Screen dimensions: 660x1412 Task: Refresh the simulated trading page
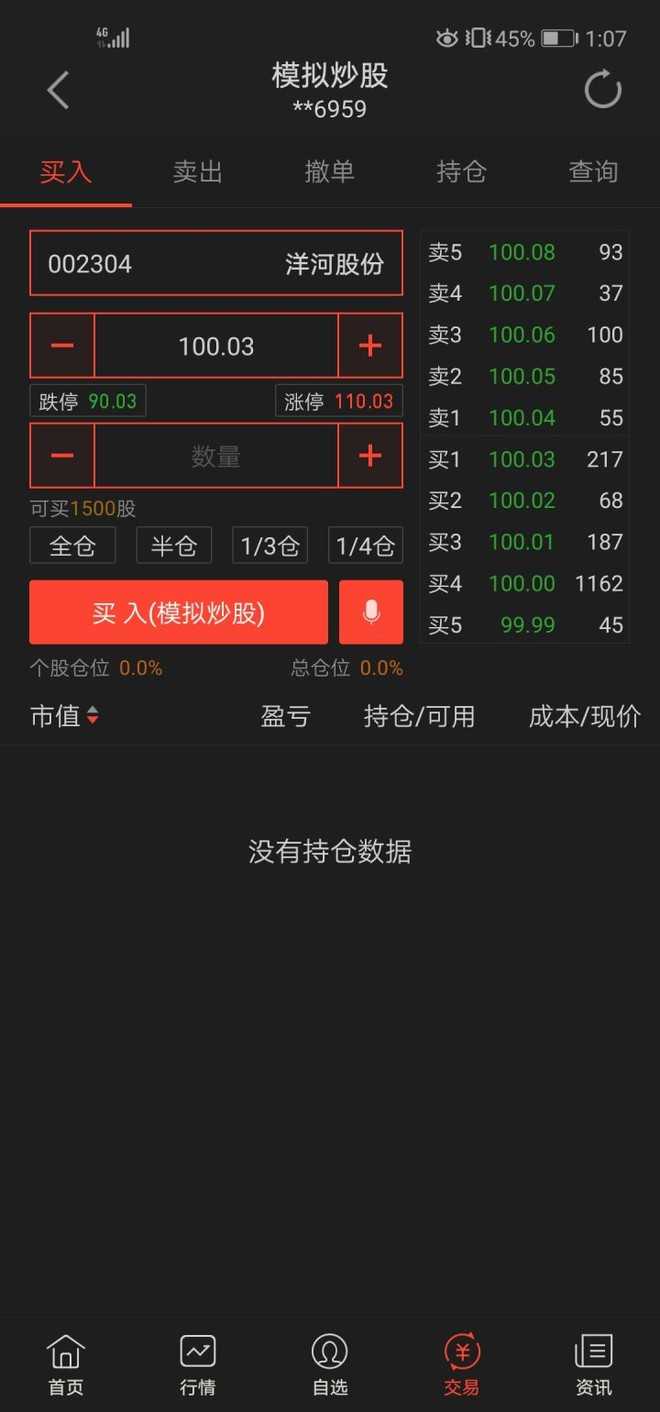click(603, 89)
